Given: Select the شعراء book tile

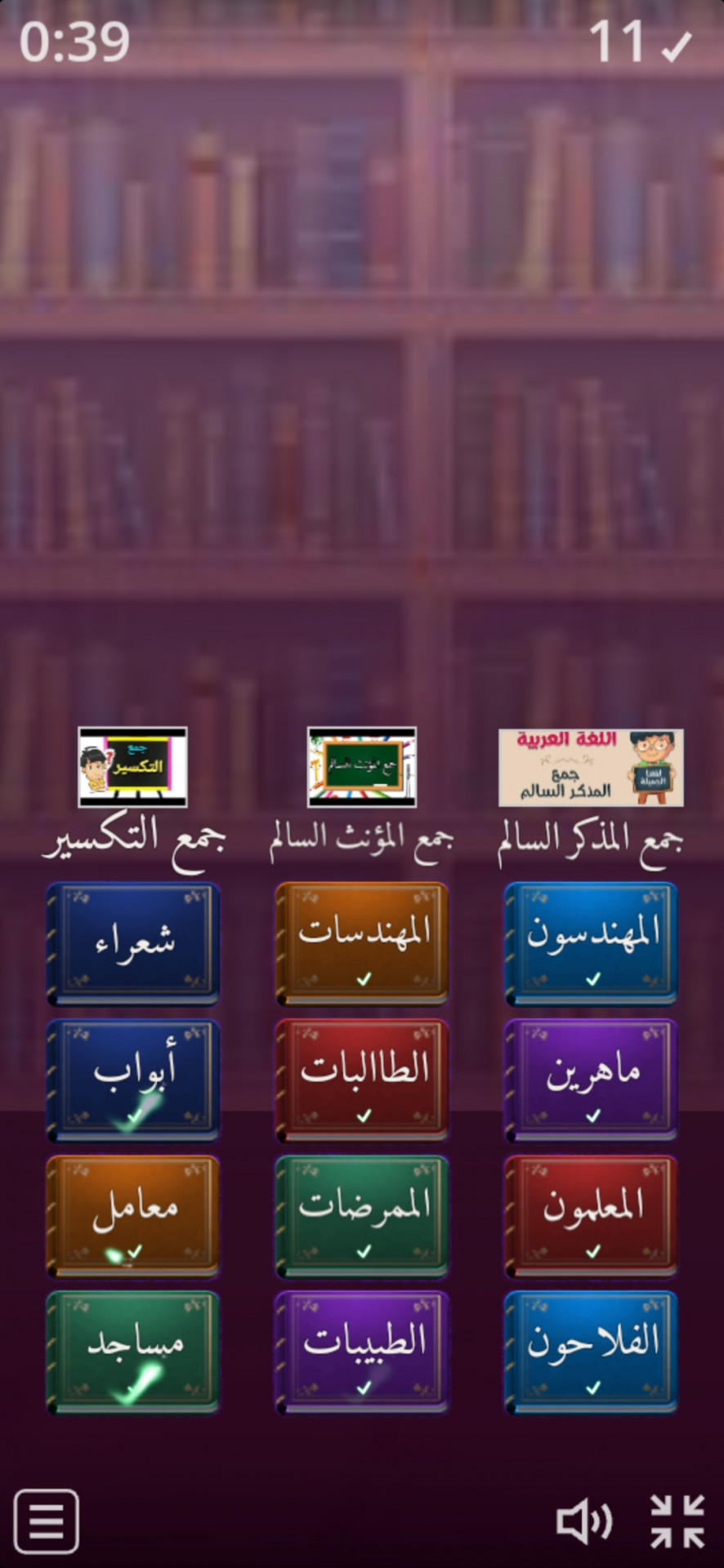Looking at the screenshot, I should click(x=133, y=943).
